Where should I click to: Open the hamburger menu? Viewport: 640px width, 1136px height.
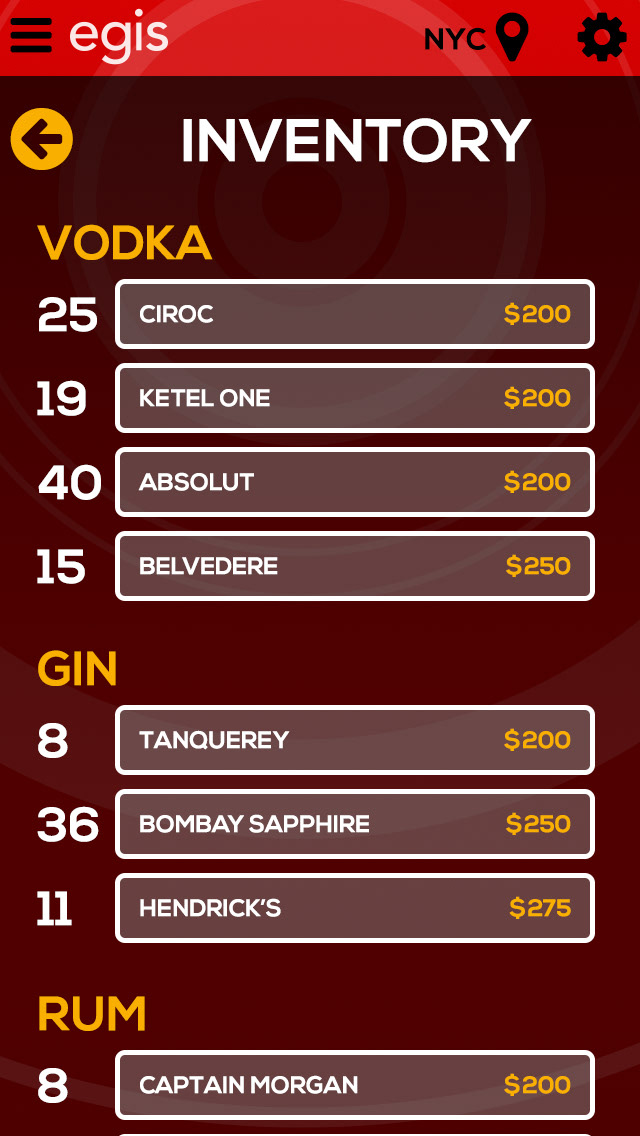point(31,35)
